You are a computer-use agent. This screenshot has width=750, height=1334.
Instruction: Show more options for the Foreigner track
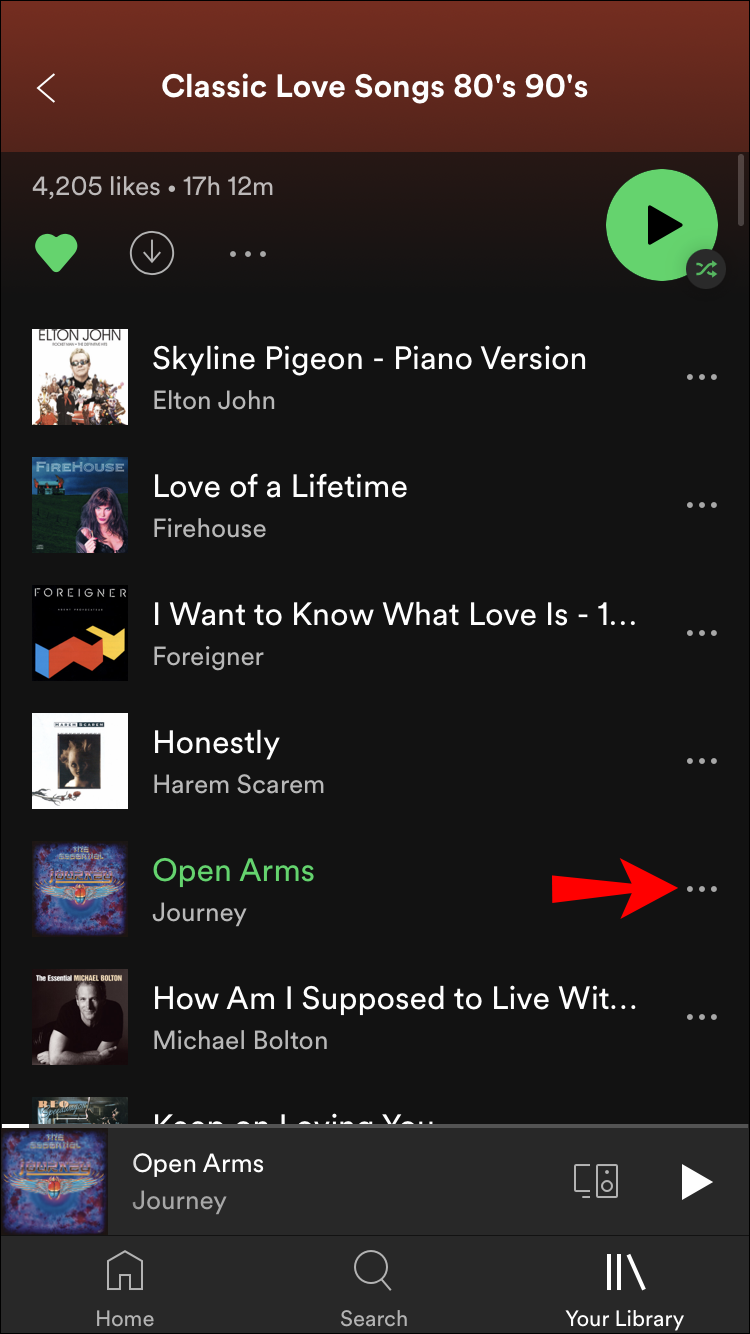701,634
